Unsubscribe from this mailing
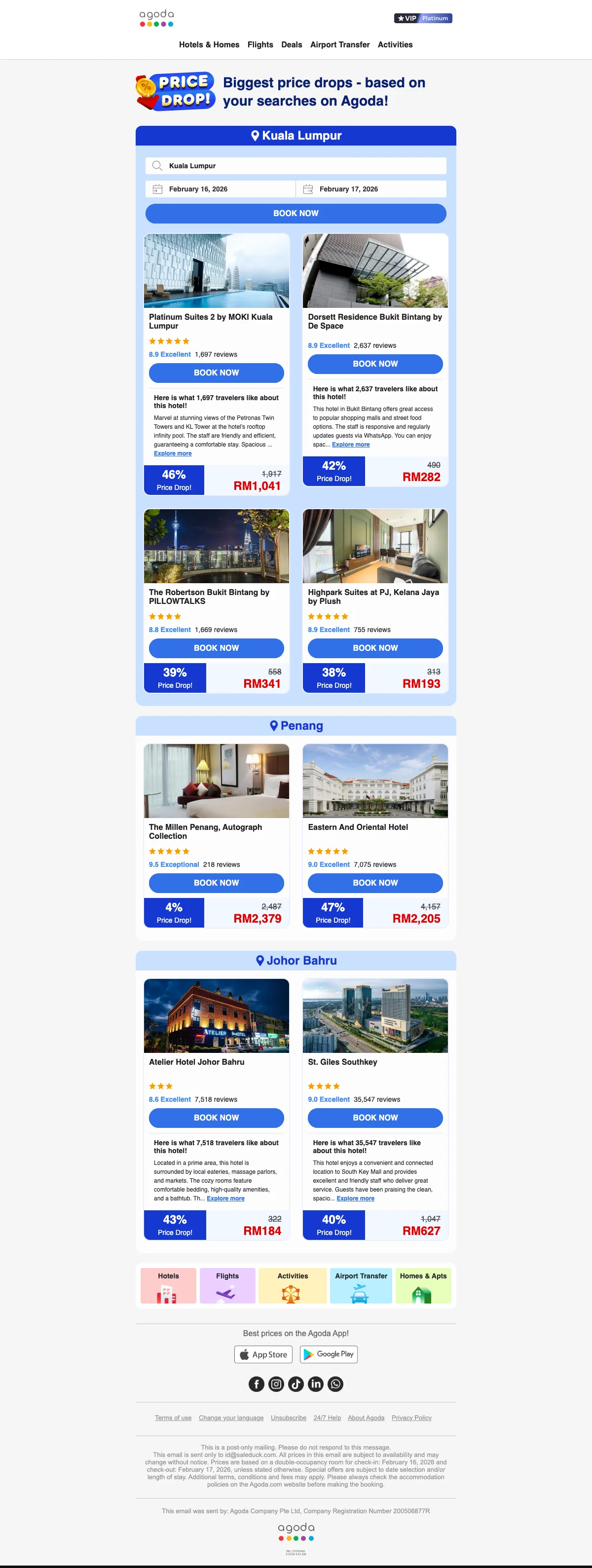Screen dimensions: 592x1568 pyautogui.click(x=289, y=1418)
